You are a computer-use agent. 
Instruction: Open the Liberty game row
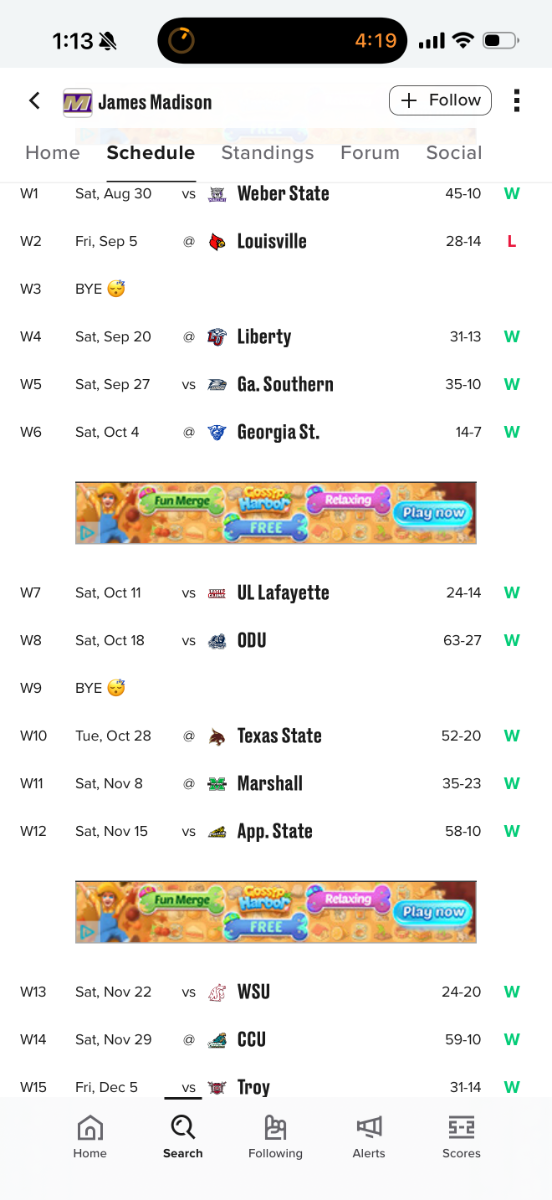coord(276,337)
